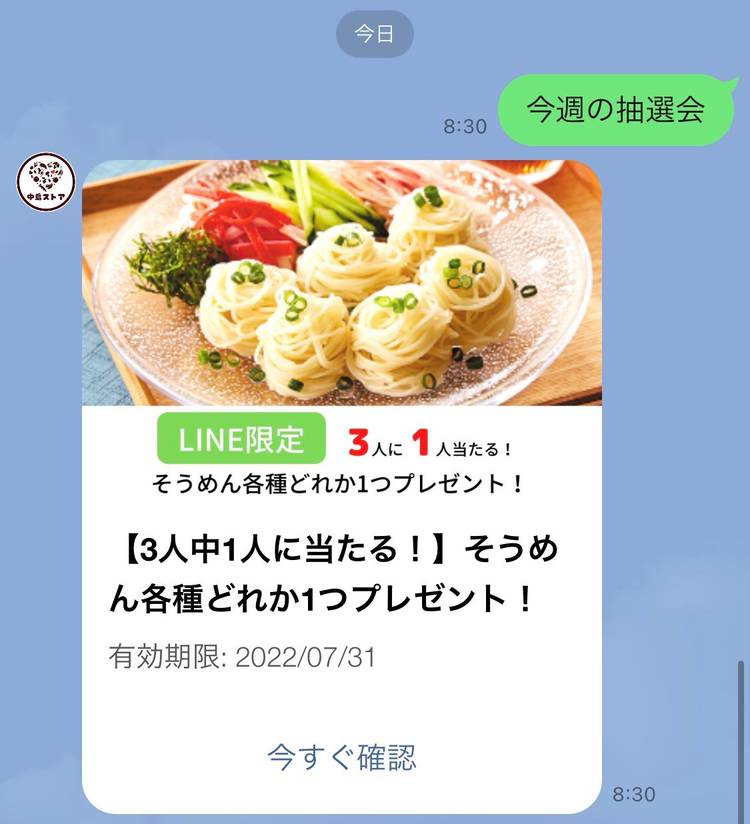Image resolution: width=750 pixels, height=824 pixels.
Task: Open the sender's profile avatar
Action: point(46,181)
